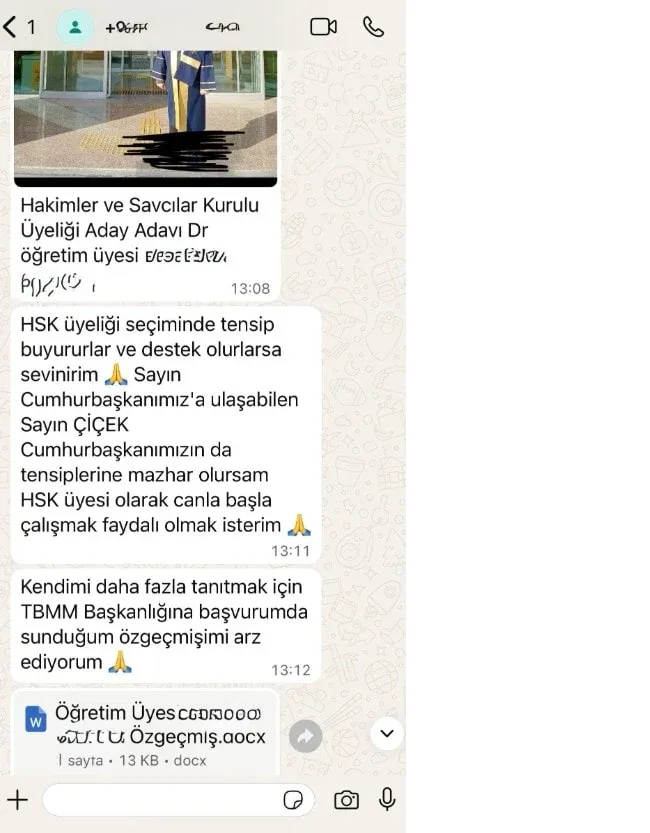The height and width of the screenshot is (833, 650).
Task: Open the sticker picker
Action: pos(293,799)
